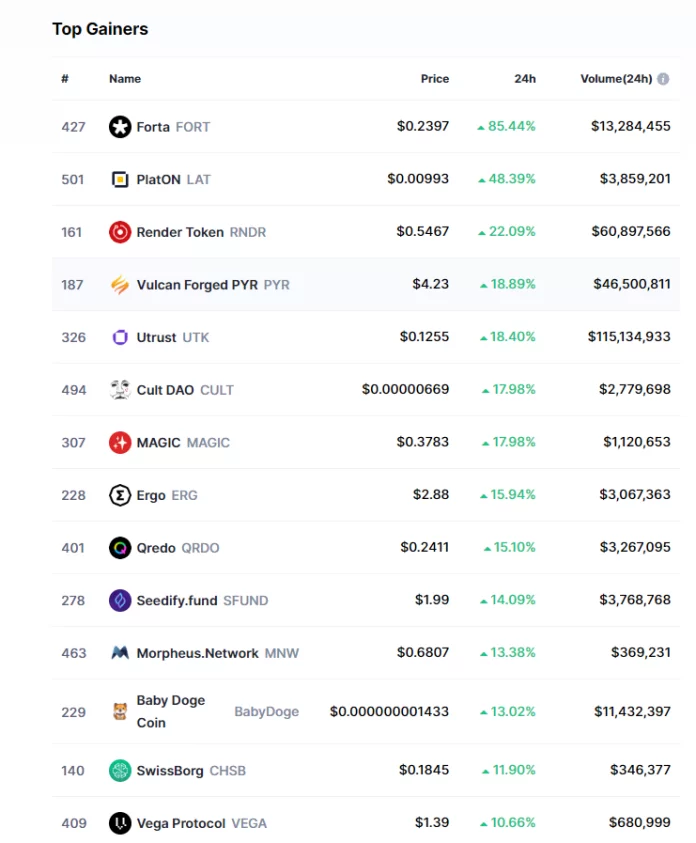
Task: View Qredo QRDO details
Action: click(x=156, y=548)
